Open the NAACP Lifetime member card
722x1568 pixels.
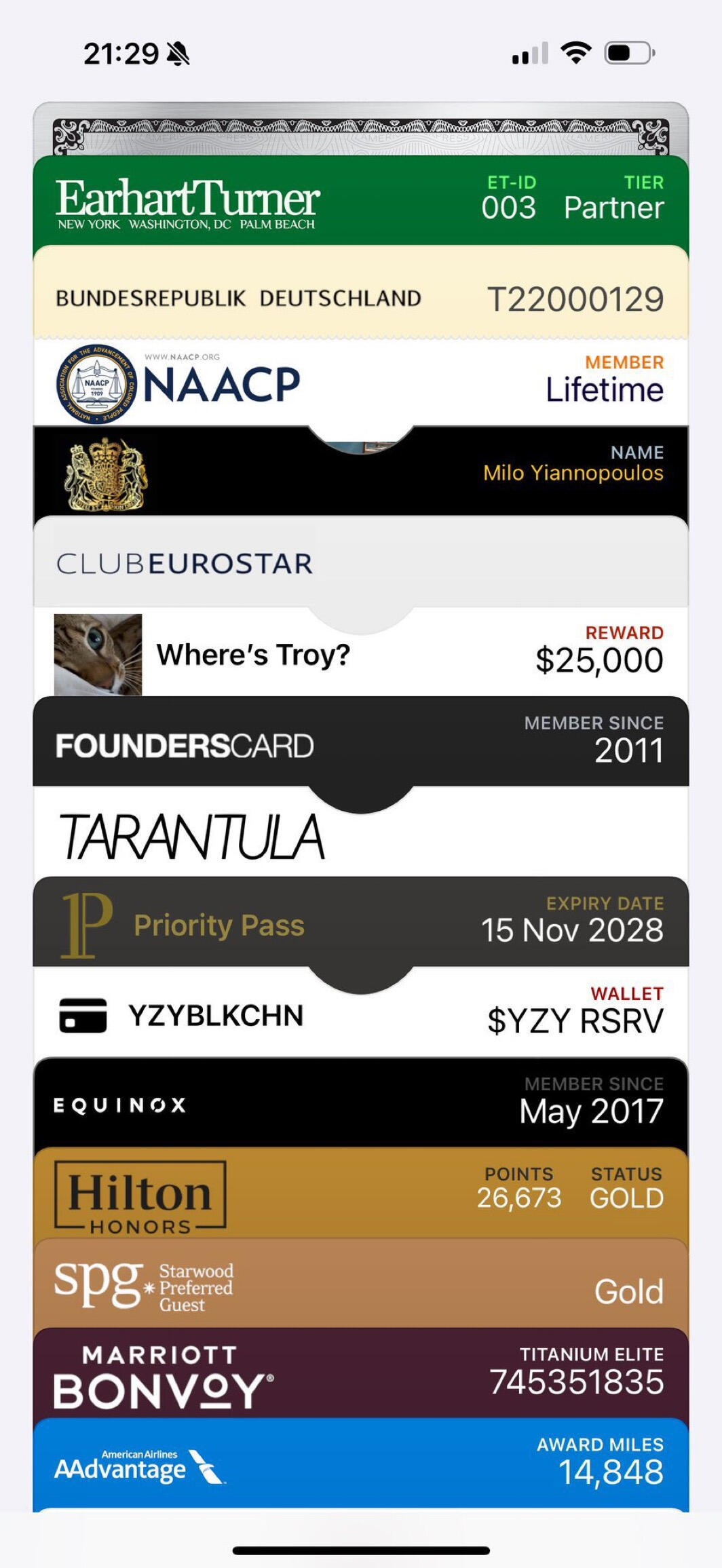point(360,384)
